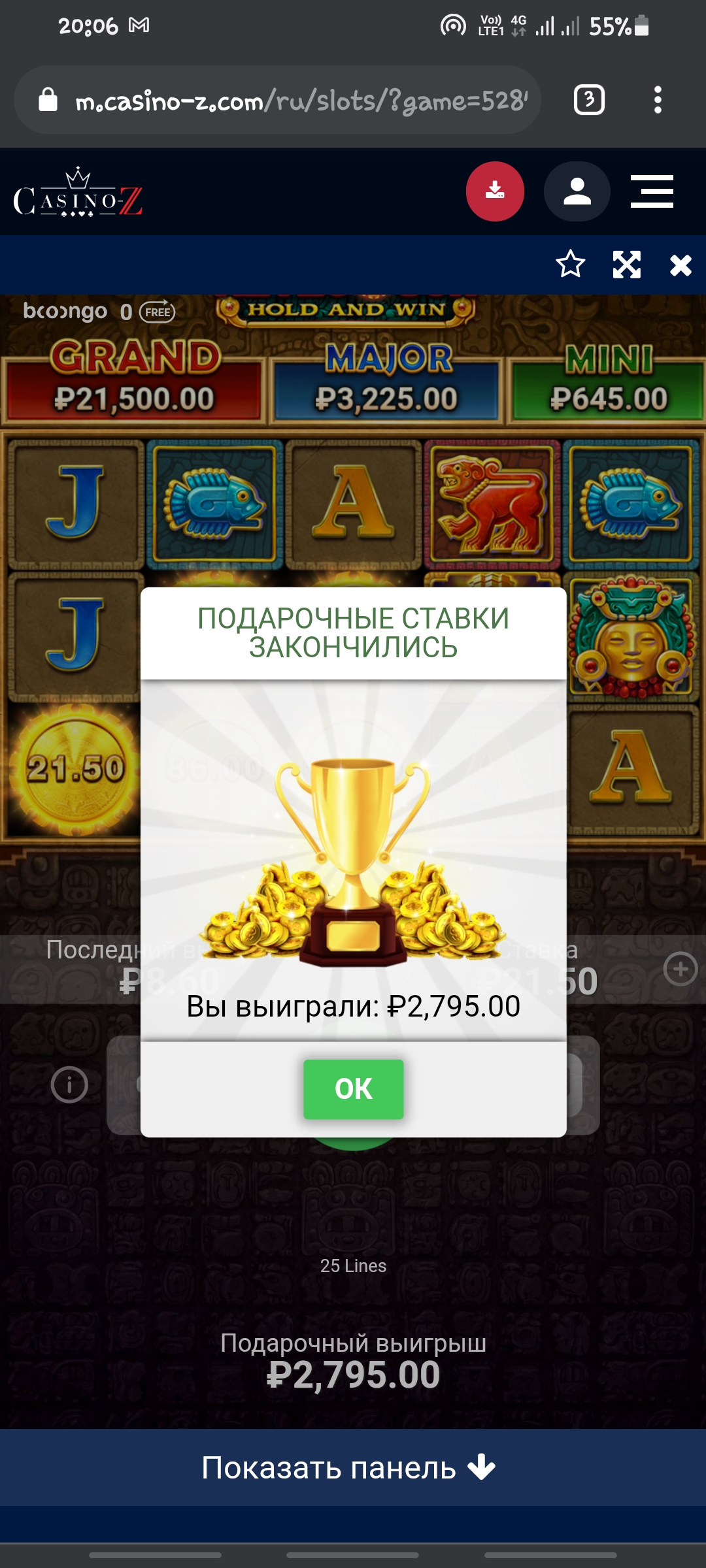Open the hamburger menu

point(652,191)
